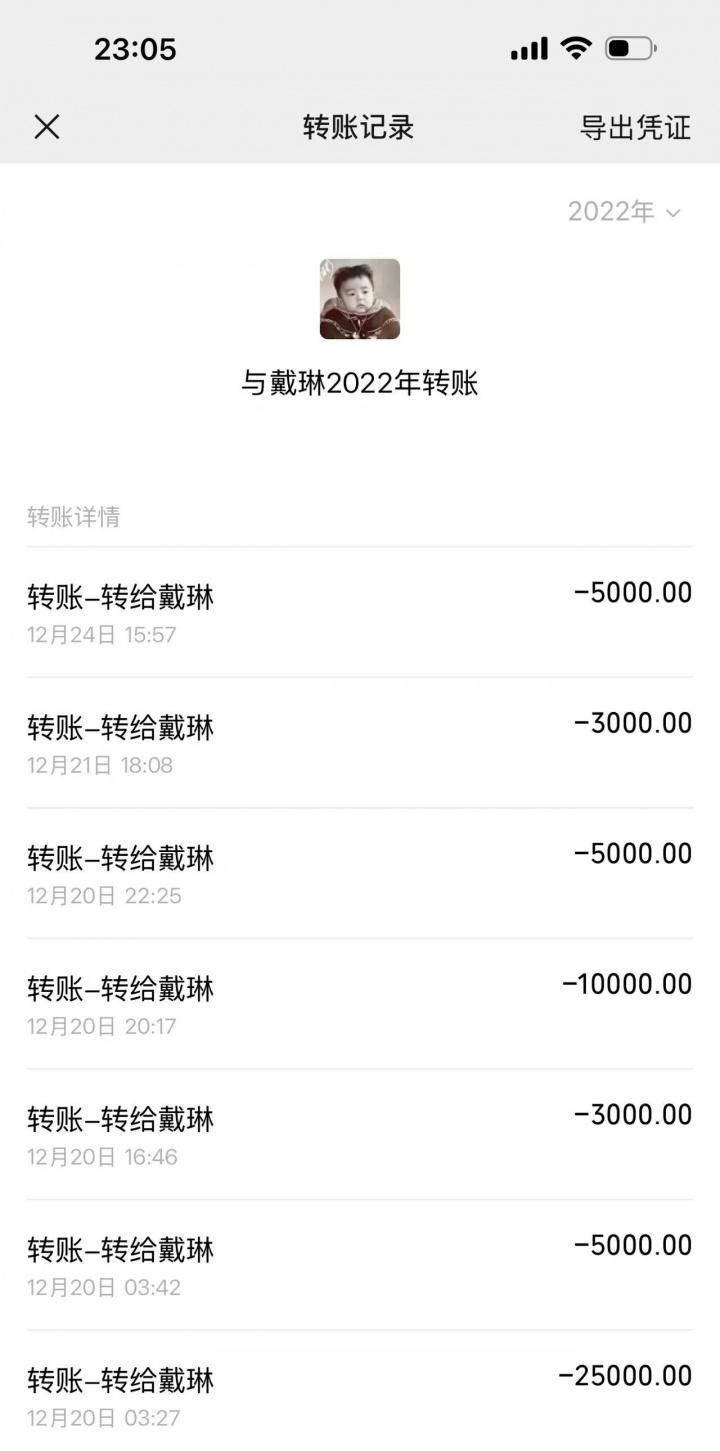Open the -25000.00 transfer at 03:27
This screenshot has height=1451, width=720.
(x=359, y=1395)
